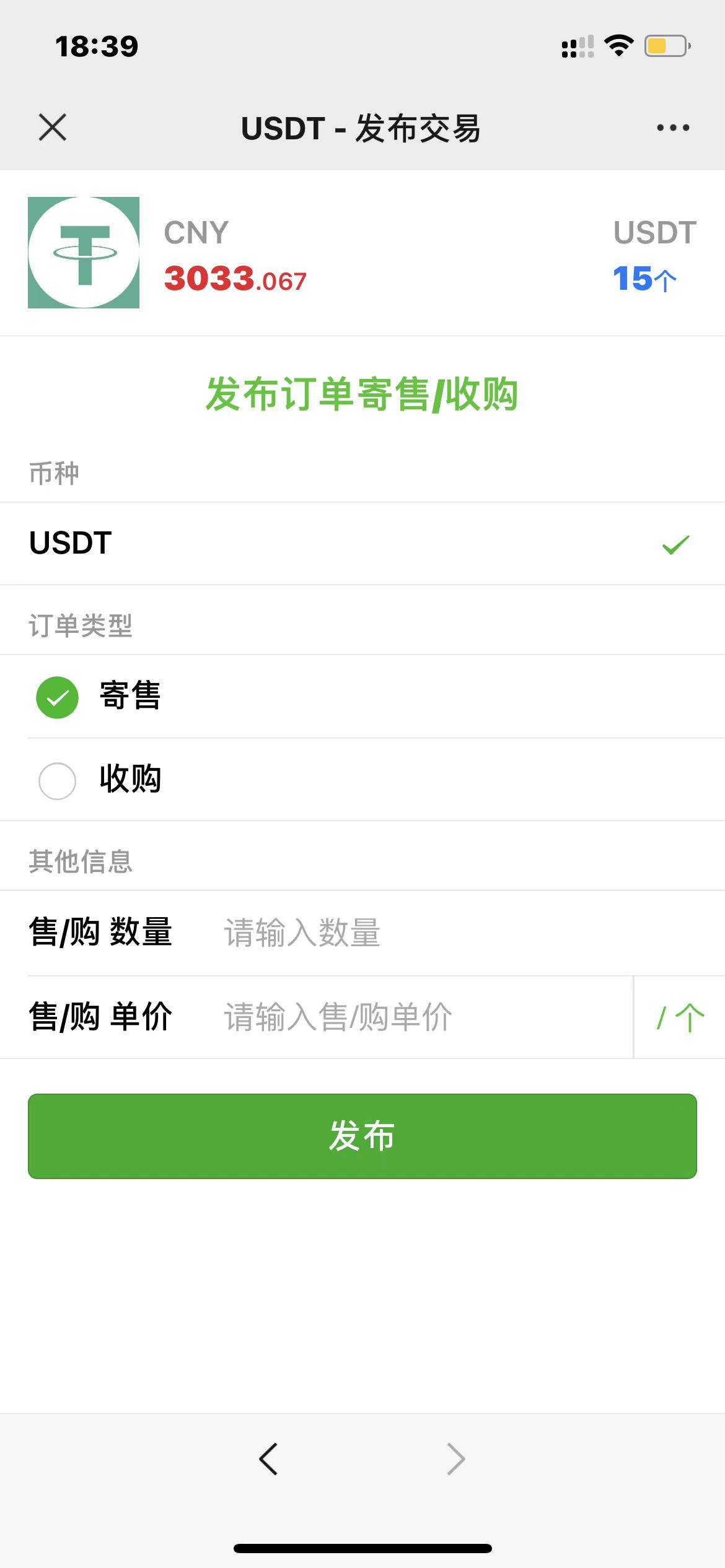
Task: Select USDT as the 币种
Action: click(x=362, y=543)
